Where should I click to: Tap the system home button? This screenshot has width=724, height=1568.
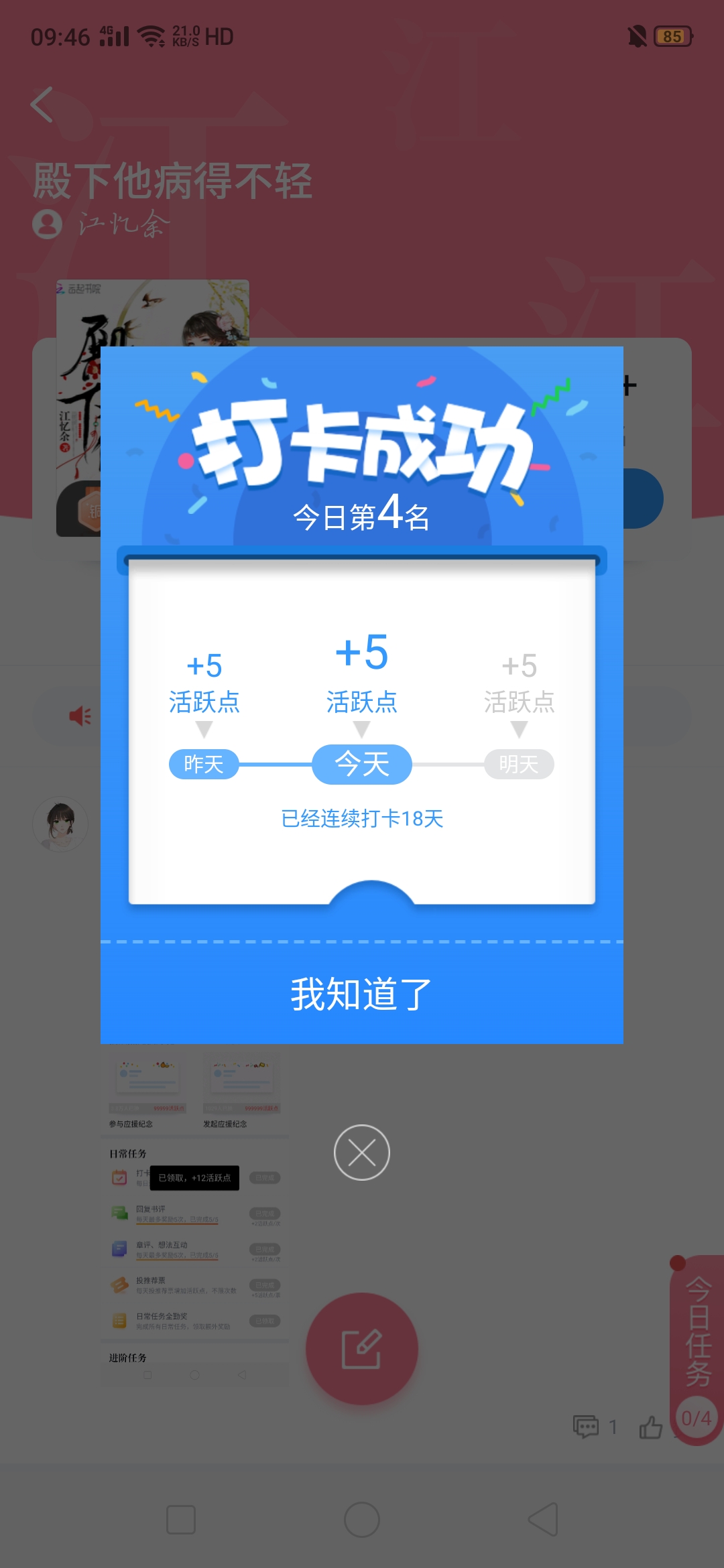coord(362,1520)
